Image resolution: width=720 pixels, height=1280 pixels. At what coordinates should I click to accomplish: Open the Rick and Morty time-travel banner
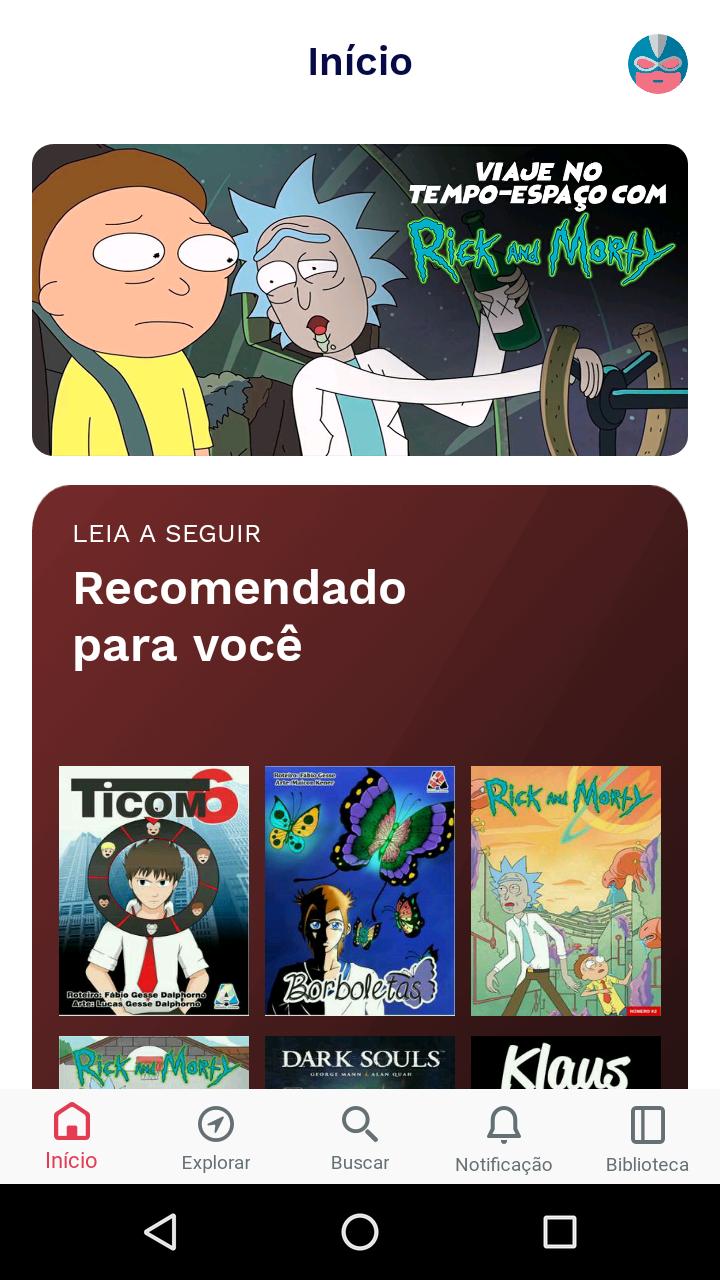point(360,300)
